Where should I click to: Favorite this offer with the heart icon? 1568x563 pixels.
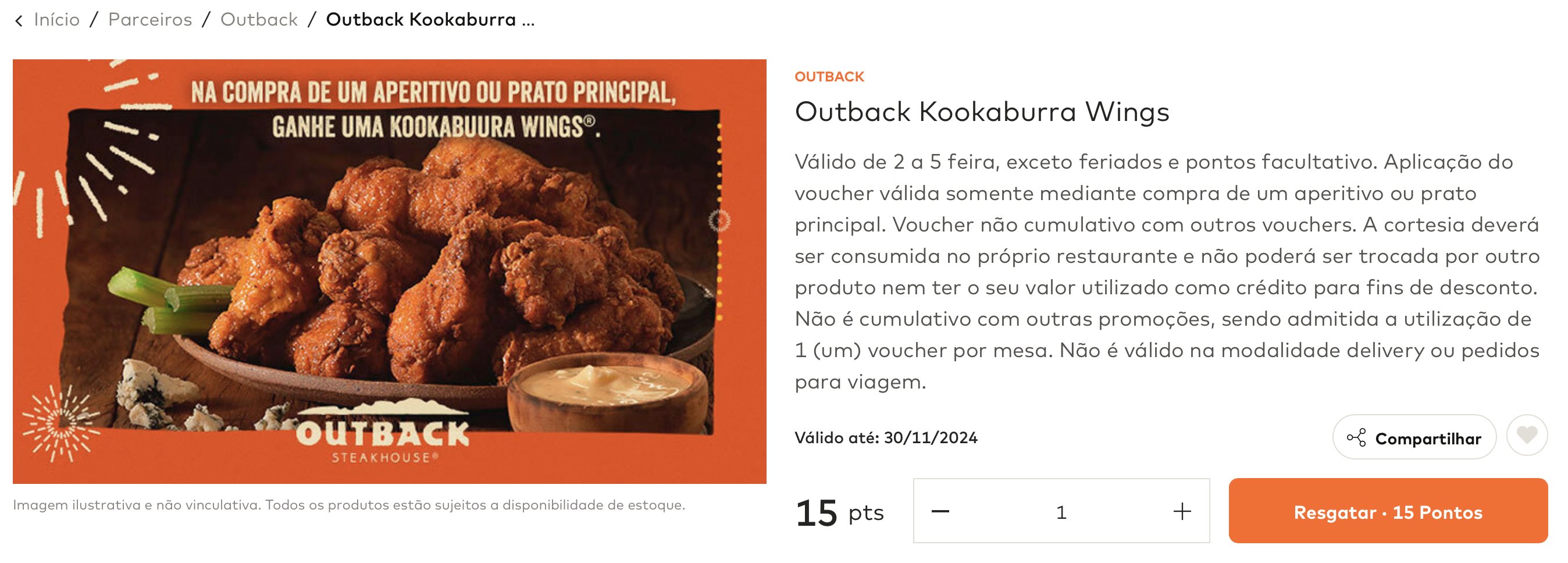pyautogui.click(x=1526, y=436)
